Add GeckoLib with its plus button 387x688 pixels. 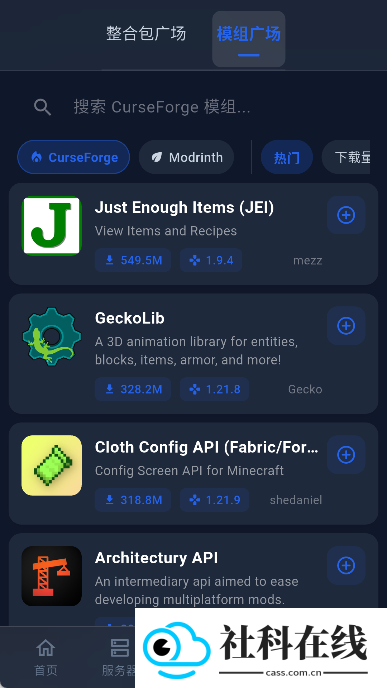click(x=346, y=326)
